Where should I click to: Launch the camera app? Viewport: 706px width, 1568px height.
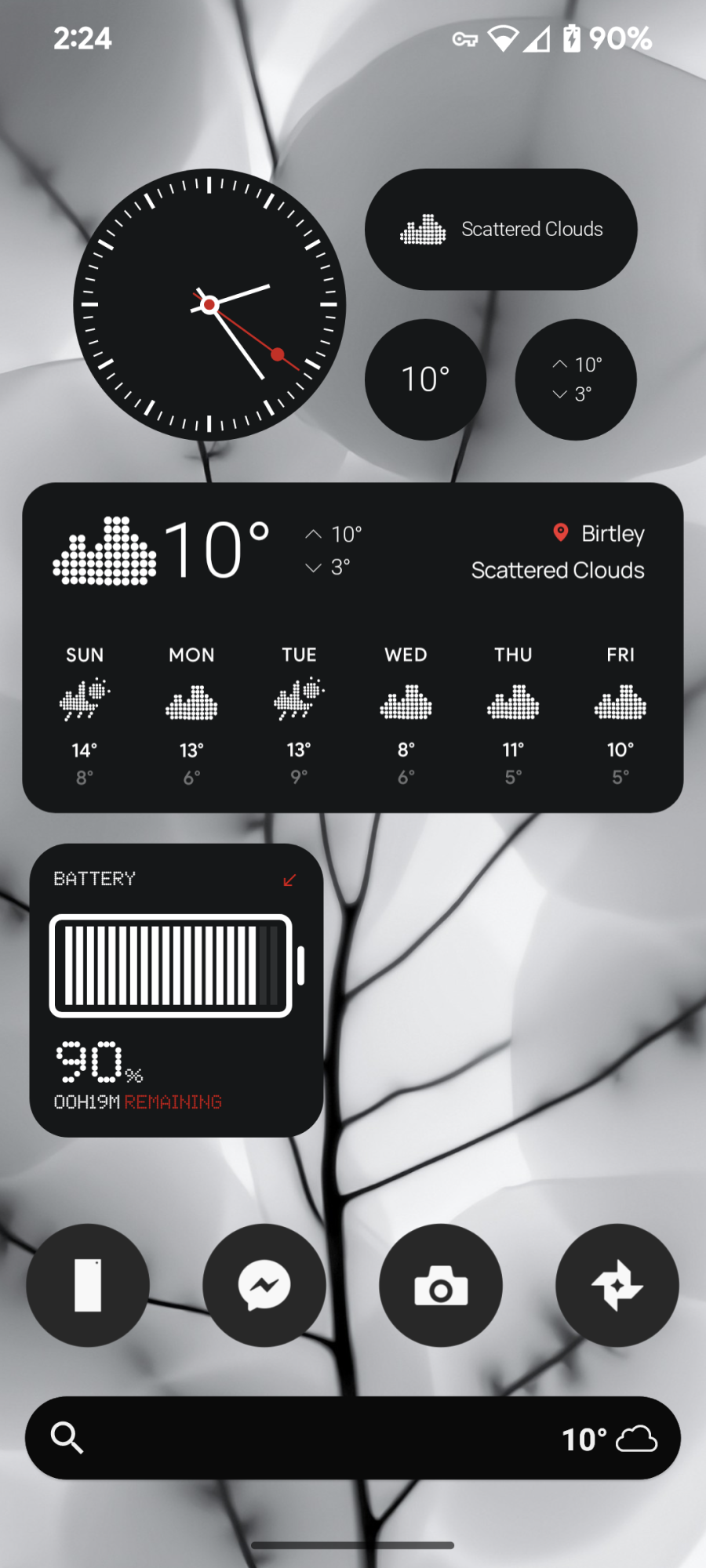[x=441, y=1285]
